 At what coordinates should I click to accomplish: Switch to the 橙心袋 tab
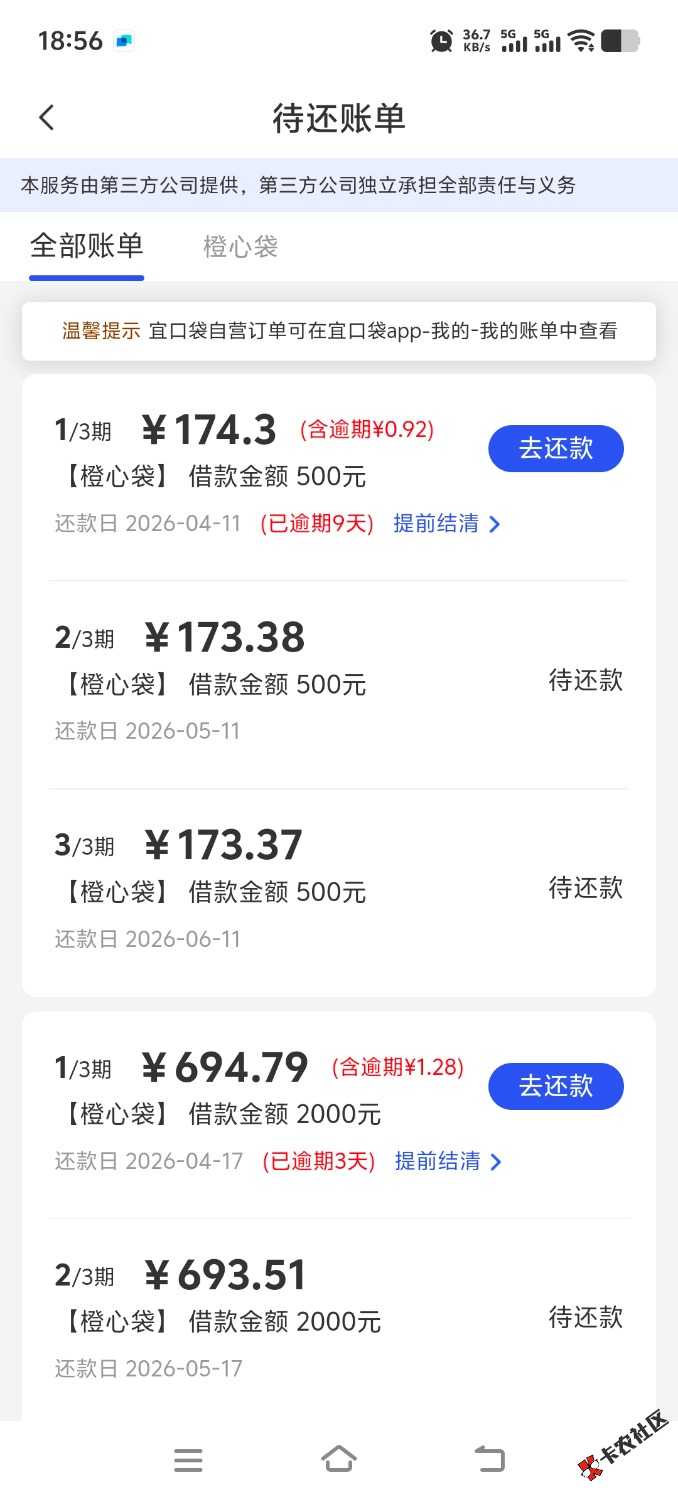pyautogui.click(x=240, y=247)
